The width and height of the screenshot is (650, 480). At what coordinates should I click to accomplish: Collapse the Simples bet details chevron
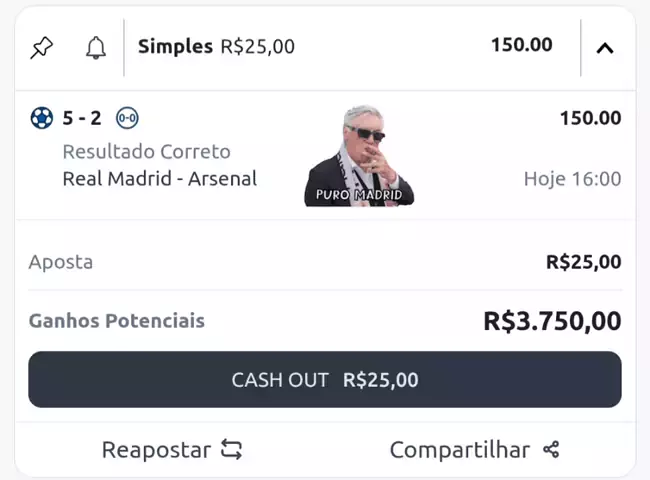click(604, 47)
